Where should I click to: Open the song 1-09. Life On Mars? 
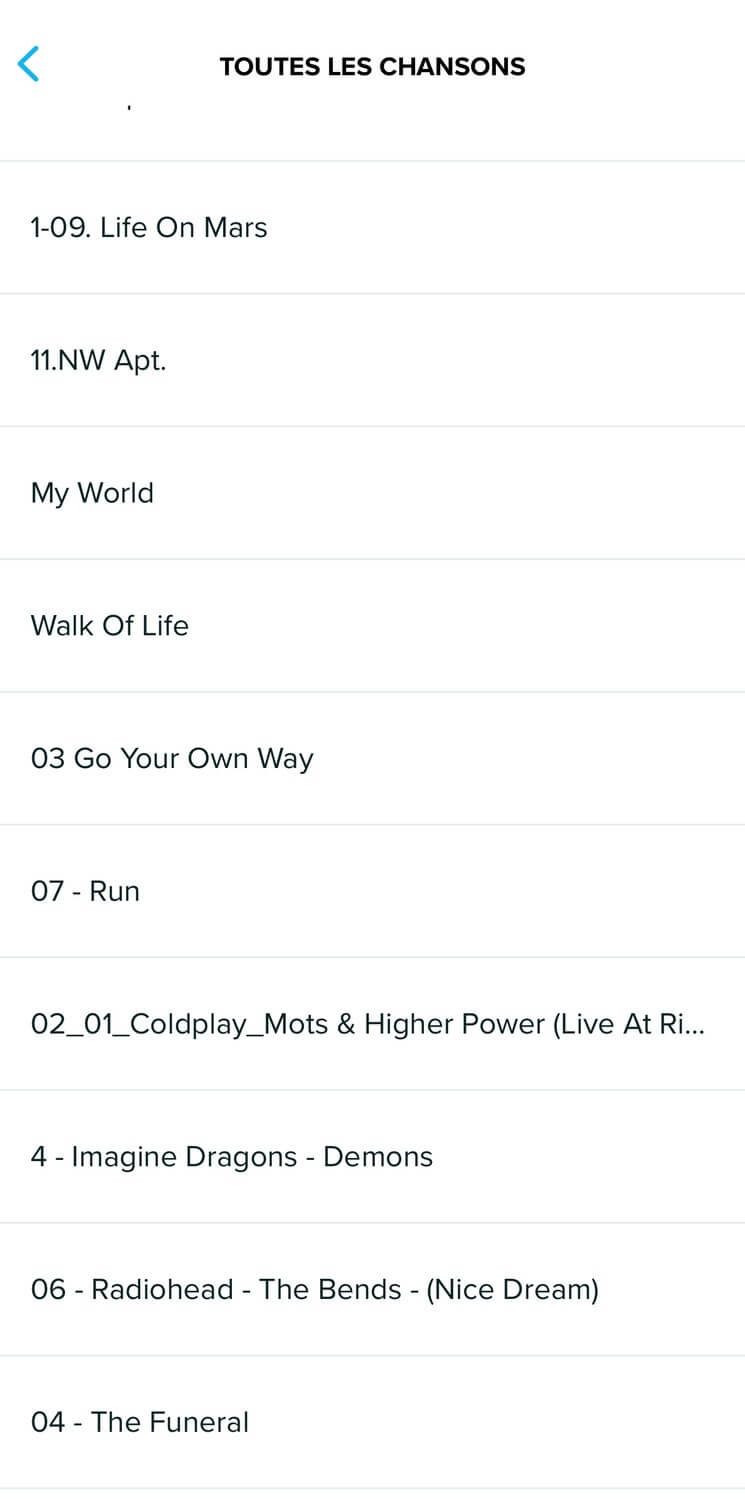(372, 227)
